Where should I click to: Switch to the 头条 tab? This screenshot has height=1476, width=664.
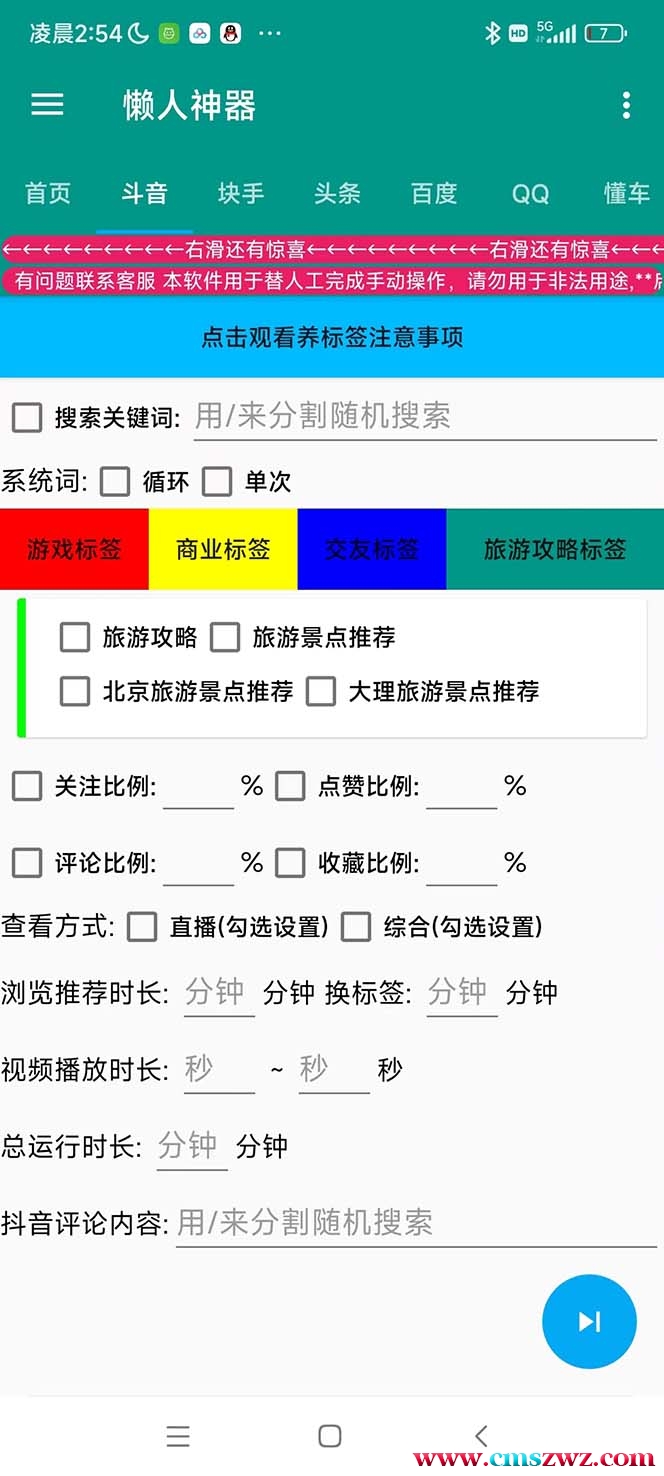(x=337, y=193)
